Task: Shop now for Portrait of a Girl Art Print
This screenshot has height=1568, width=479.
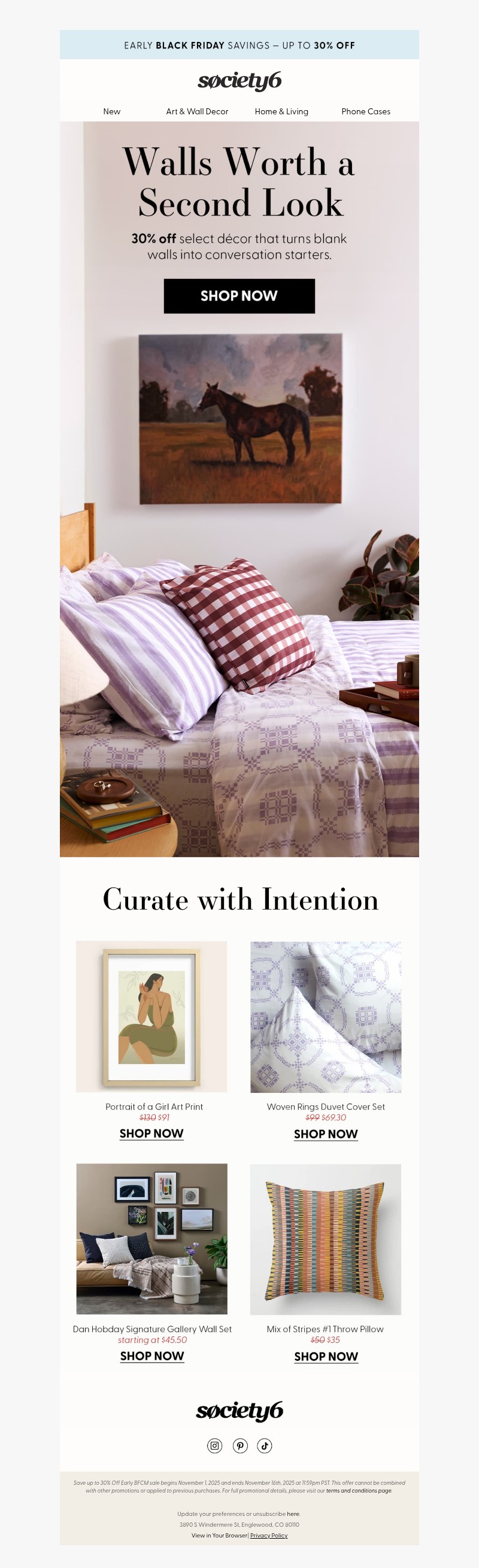Action: pyautogui.click(x=151, y=1134)
